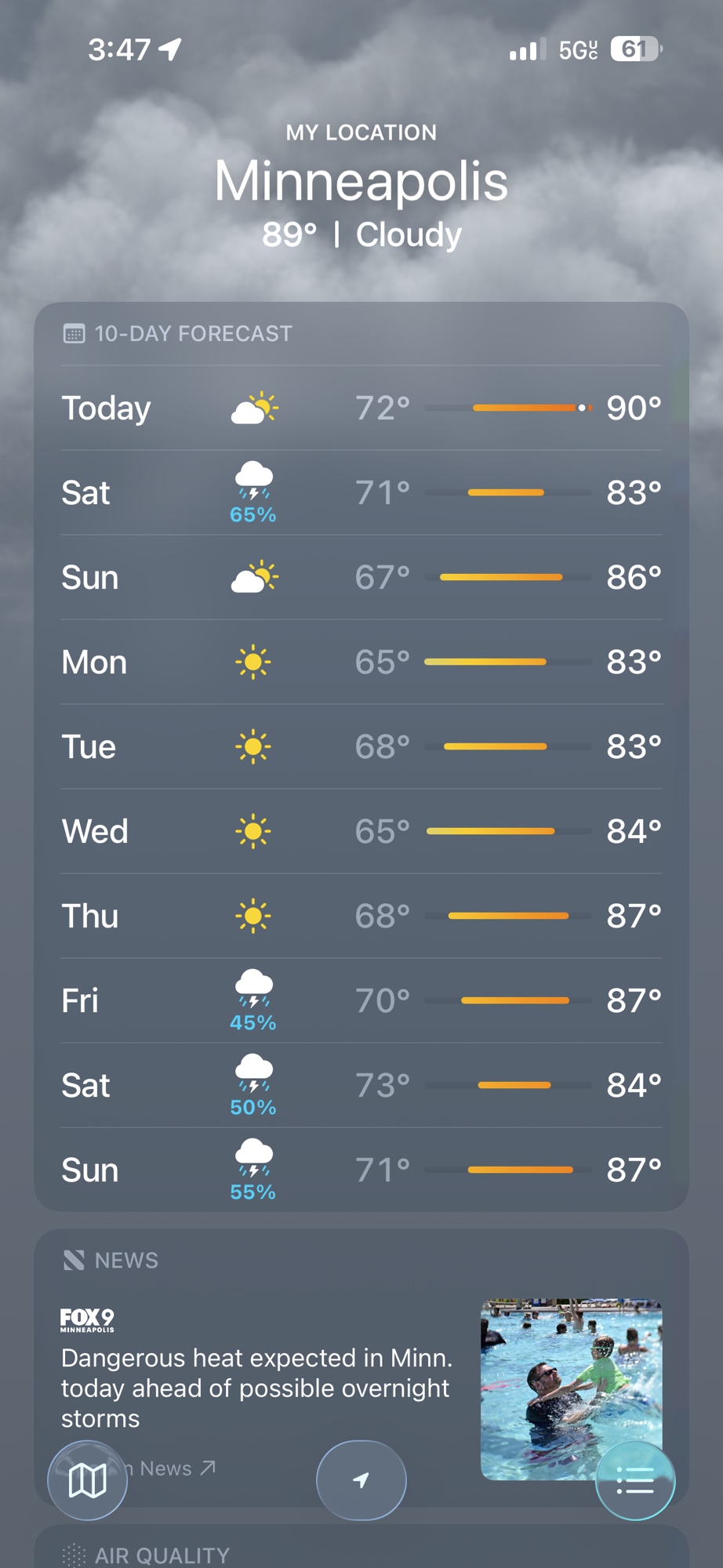Open the weather map button

(x=87, y=1480)
